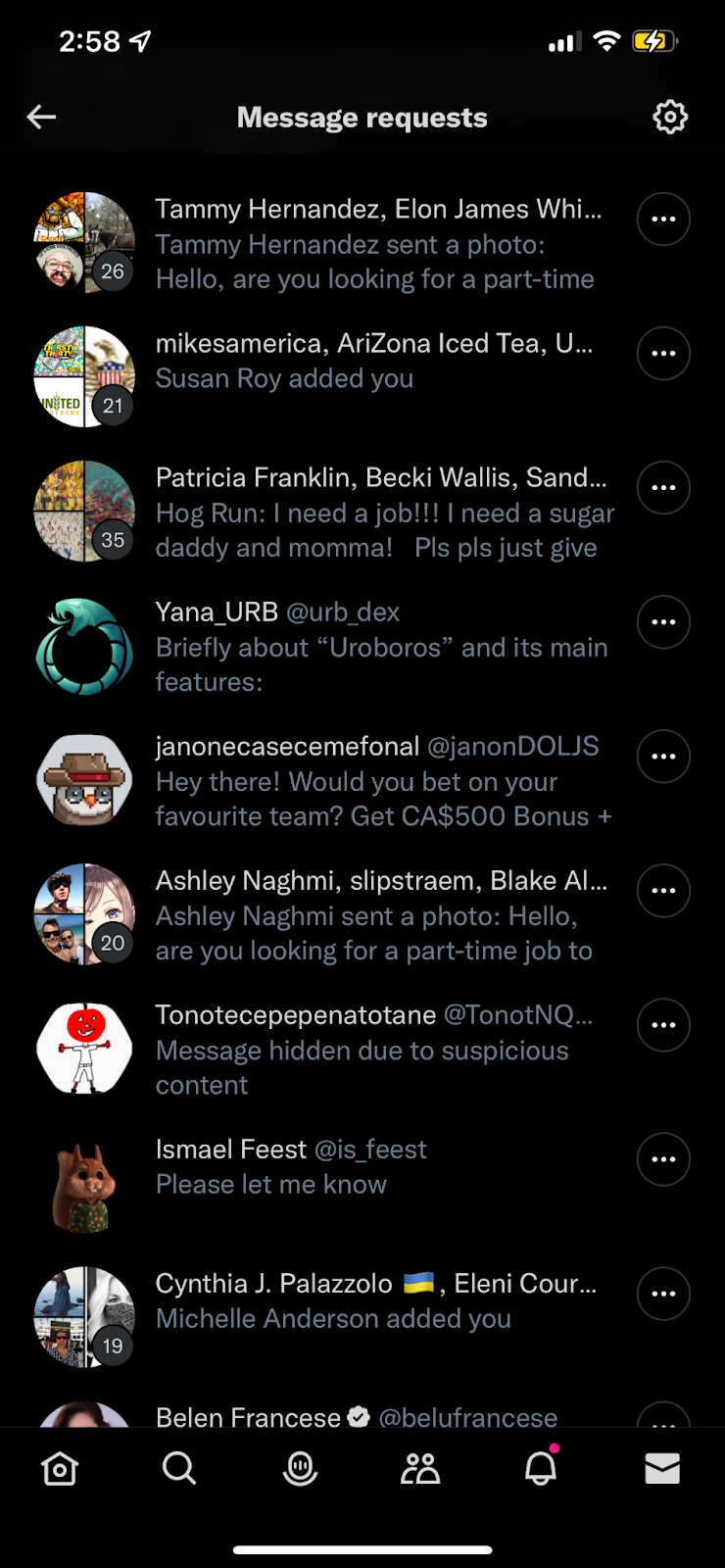
Task: Open options for mikesamerica group request
Action: point(663,354)
